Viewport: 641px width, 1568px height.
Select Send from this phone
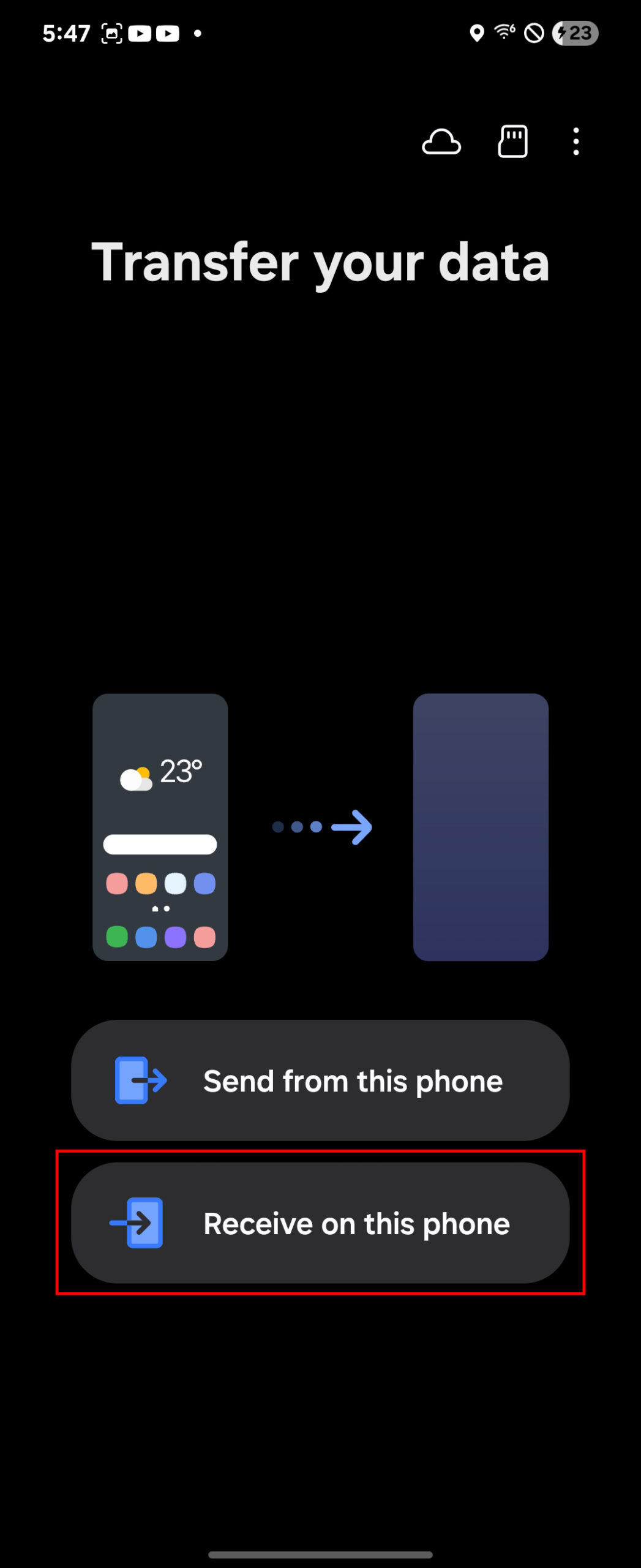point(320,1080)
